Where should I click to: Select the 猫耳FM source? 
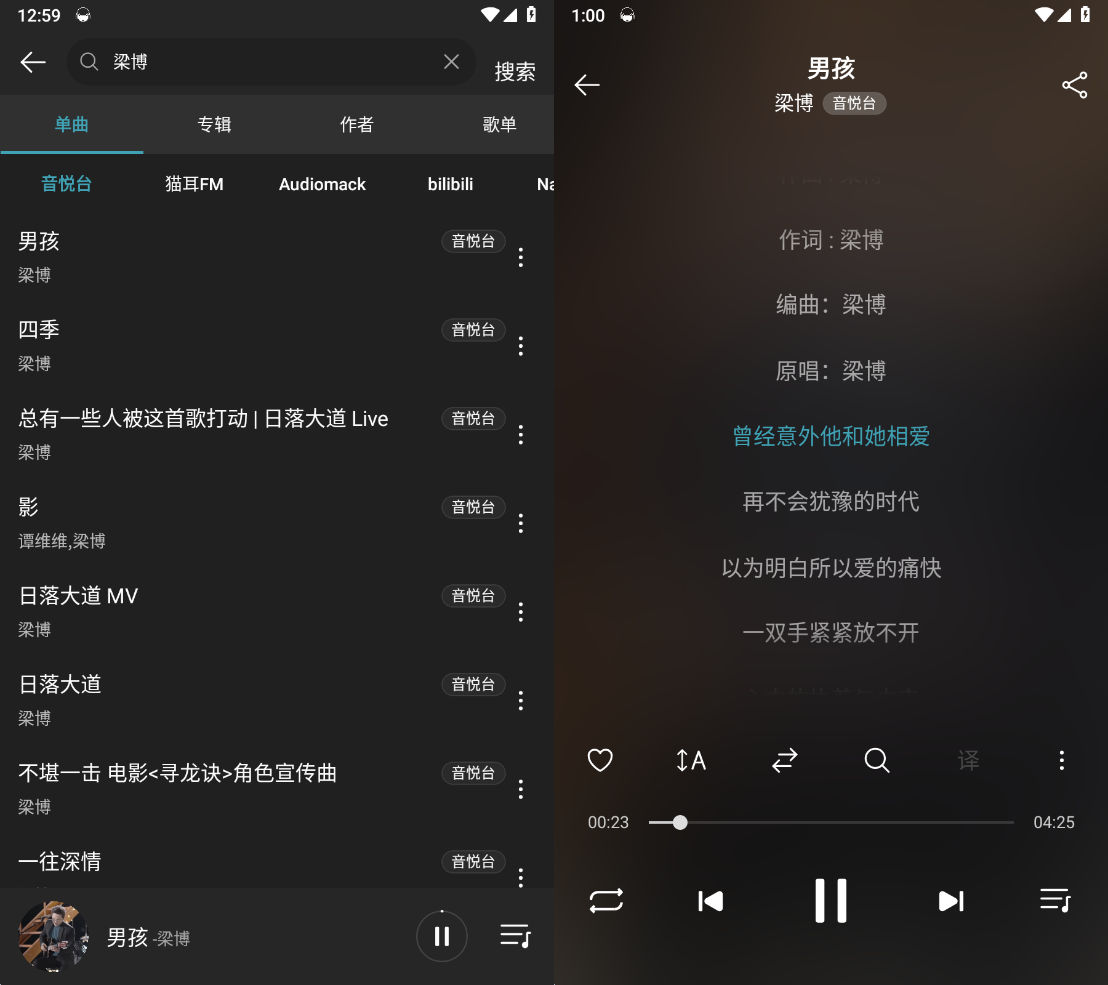[x=194, y=184]
